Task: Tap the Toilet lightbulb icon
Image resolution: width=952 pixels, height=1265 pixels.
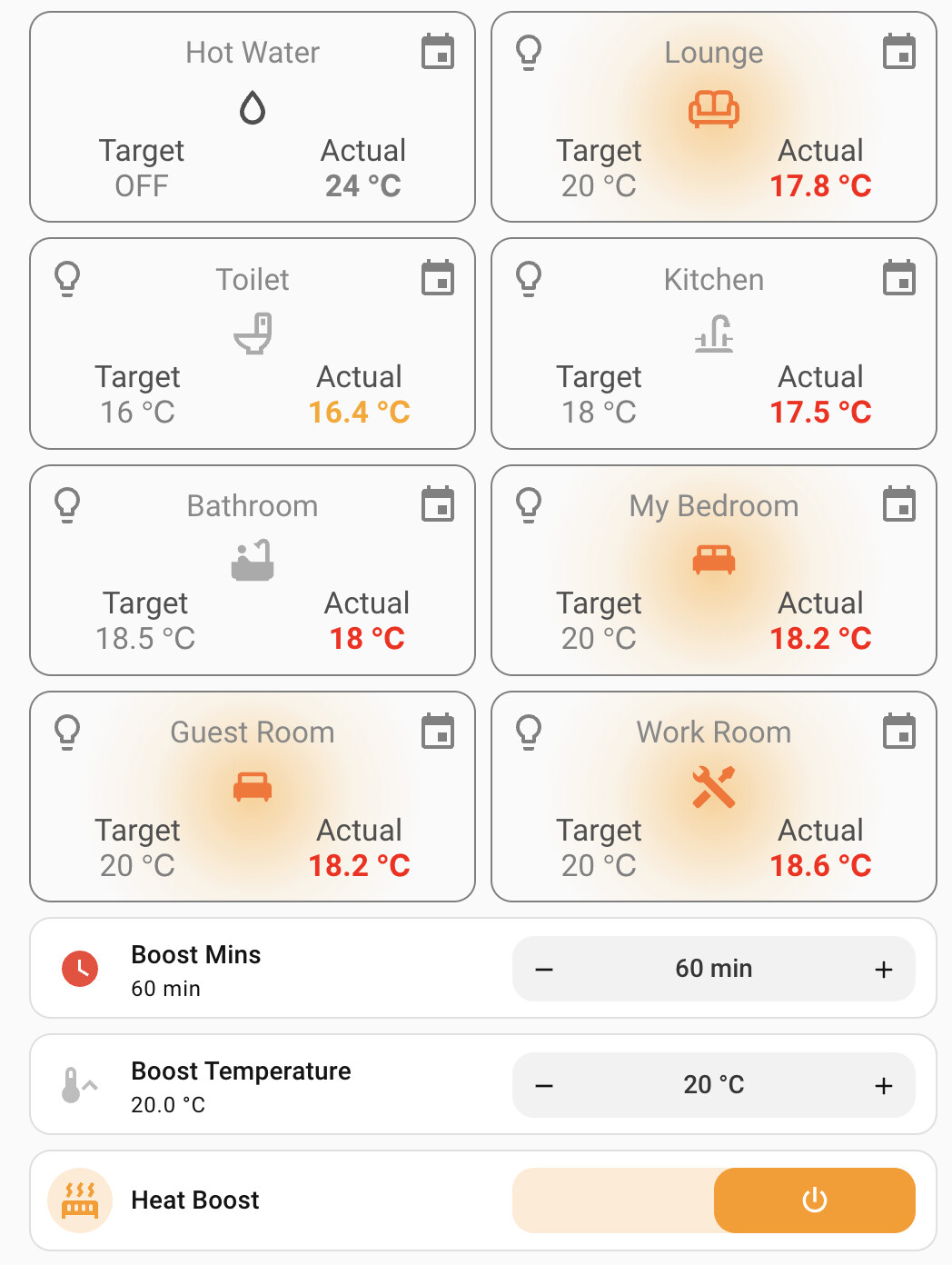Action: click(x=67, y=278)
